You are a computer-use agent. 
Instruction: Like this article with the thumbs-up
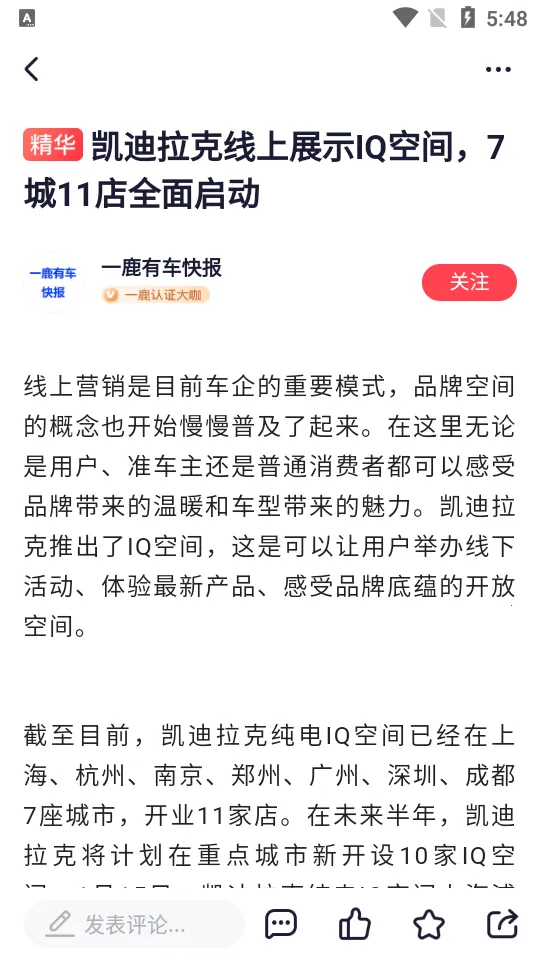click(x=355, y=924)
